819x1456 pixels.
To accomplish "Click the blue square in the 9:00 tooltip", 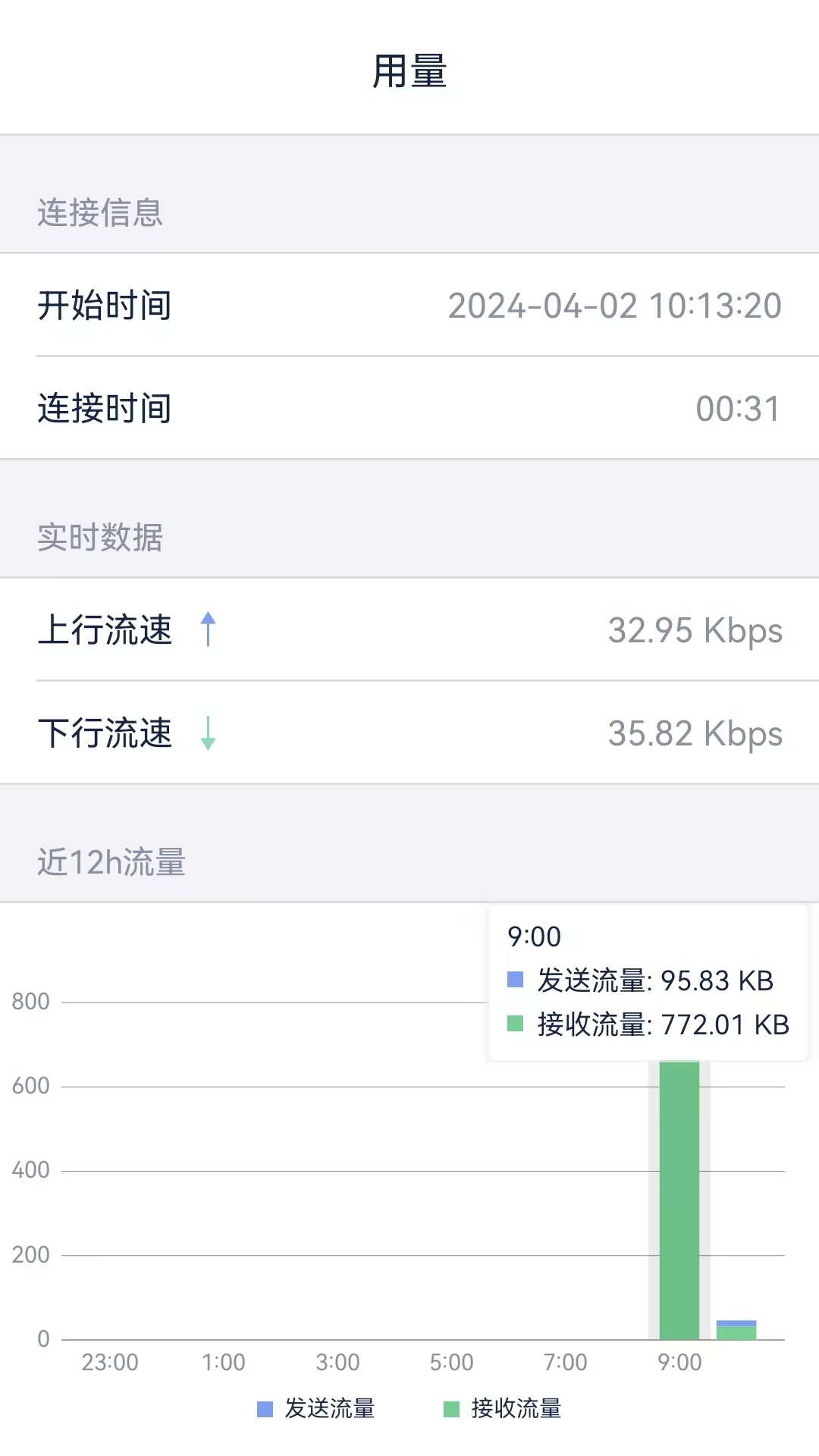I will tap(516, 981).
